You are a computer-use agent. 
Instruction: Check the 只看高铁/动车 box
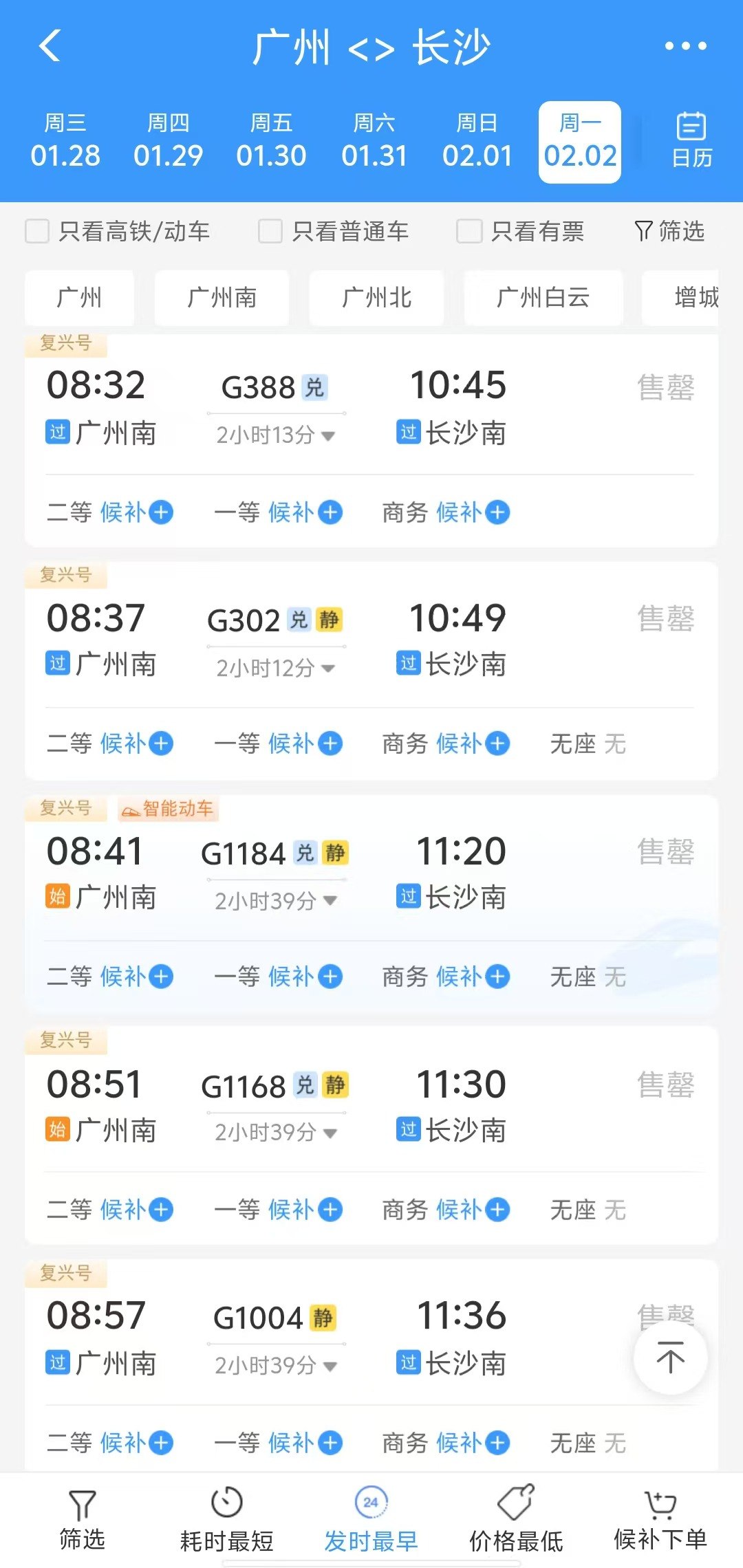point(37,231)
